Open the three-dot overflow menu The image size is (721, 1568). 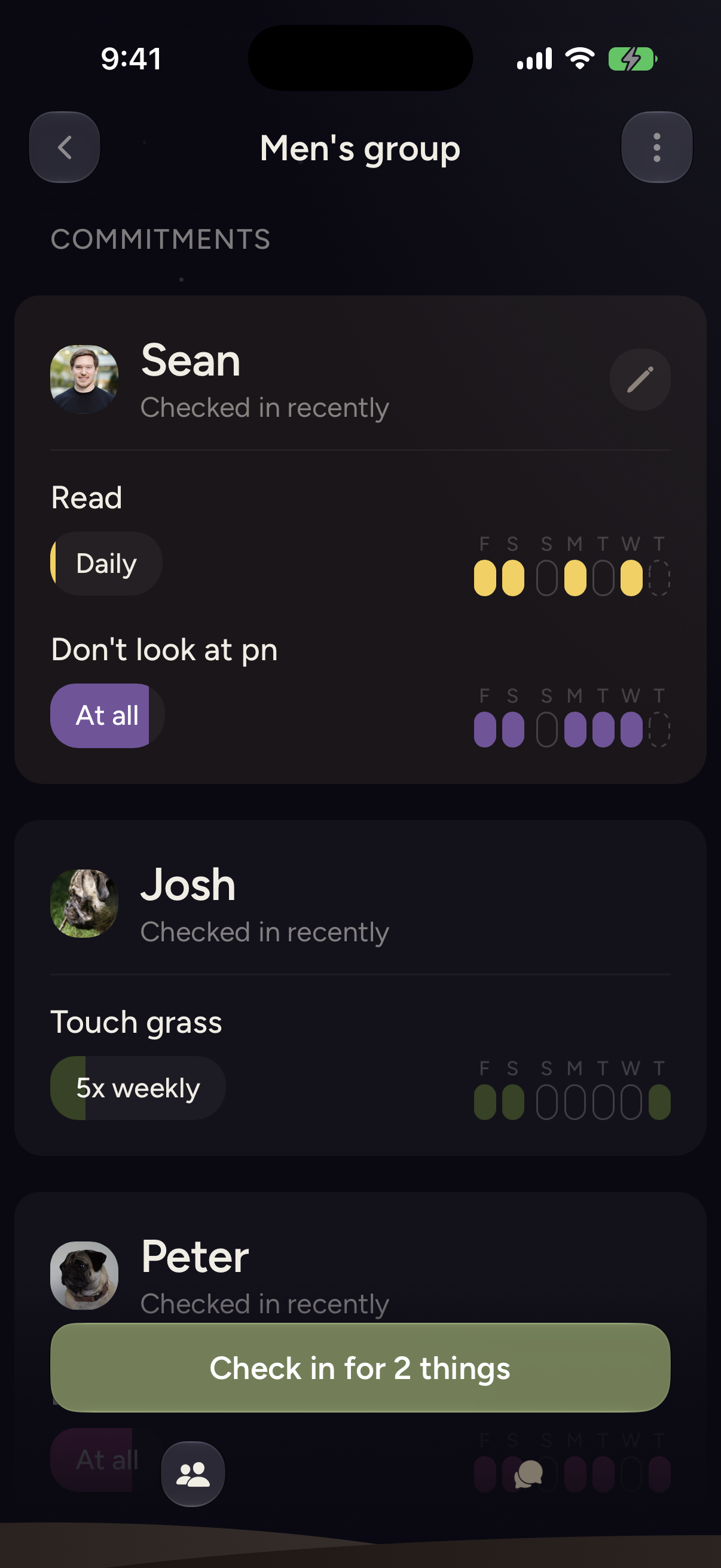[656, 147]
